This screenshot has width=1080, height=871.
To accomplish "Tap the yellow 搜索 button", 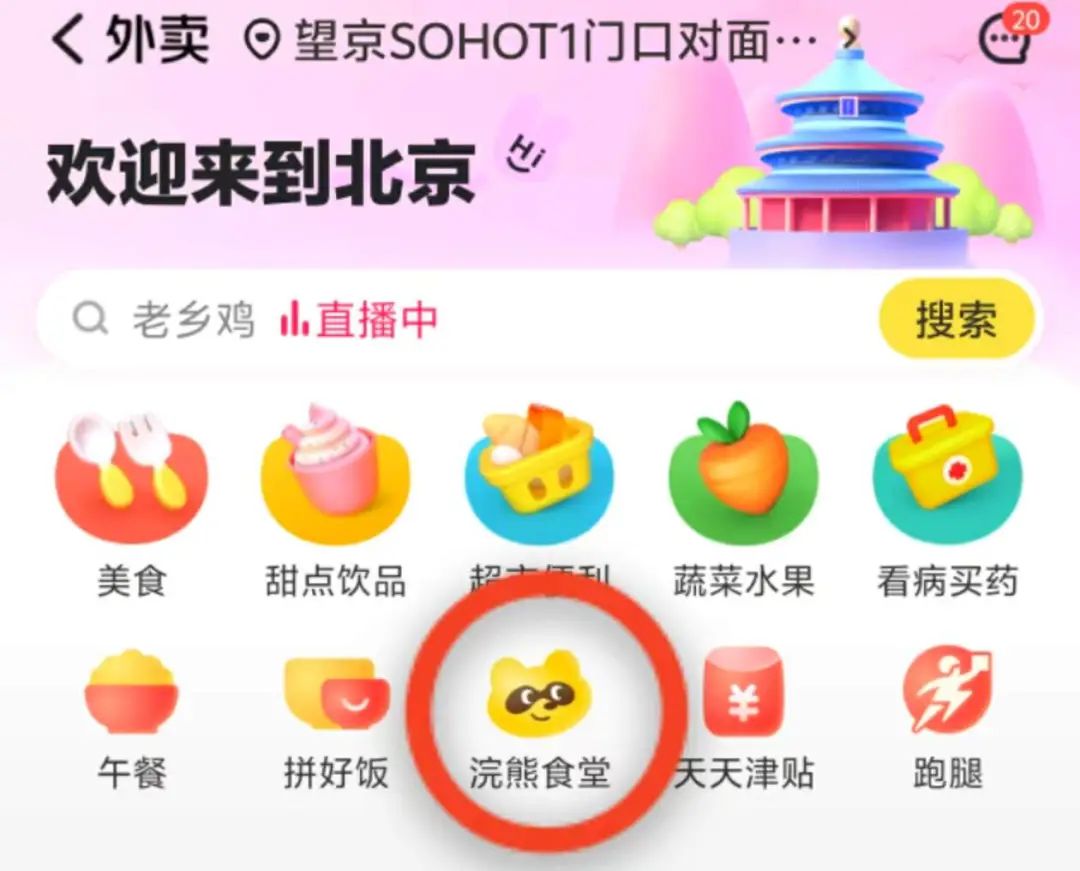I will (955, 320).
